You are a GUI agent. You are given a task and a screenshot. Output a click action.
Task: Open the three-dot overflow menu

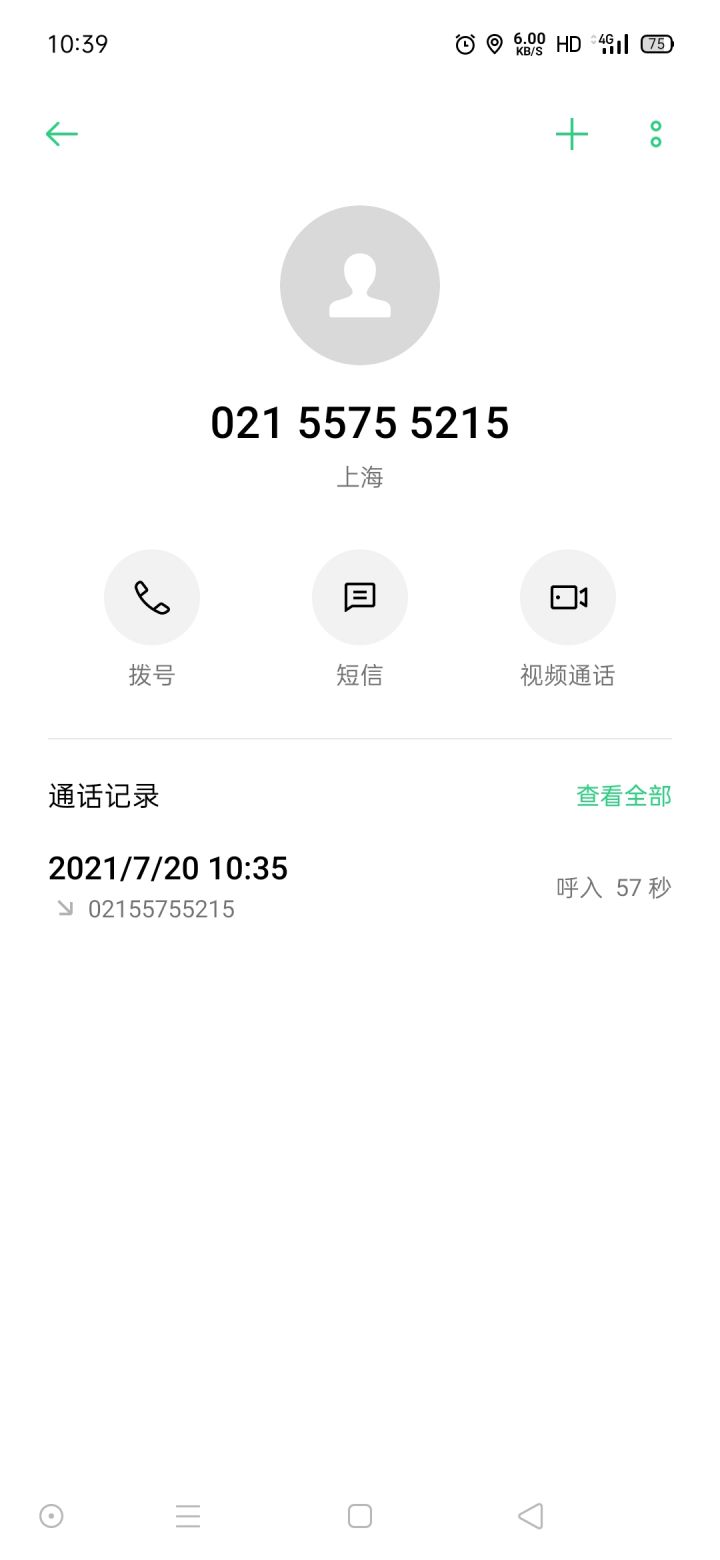tap(656, 134)
